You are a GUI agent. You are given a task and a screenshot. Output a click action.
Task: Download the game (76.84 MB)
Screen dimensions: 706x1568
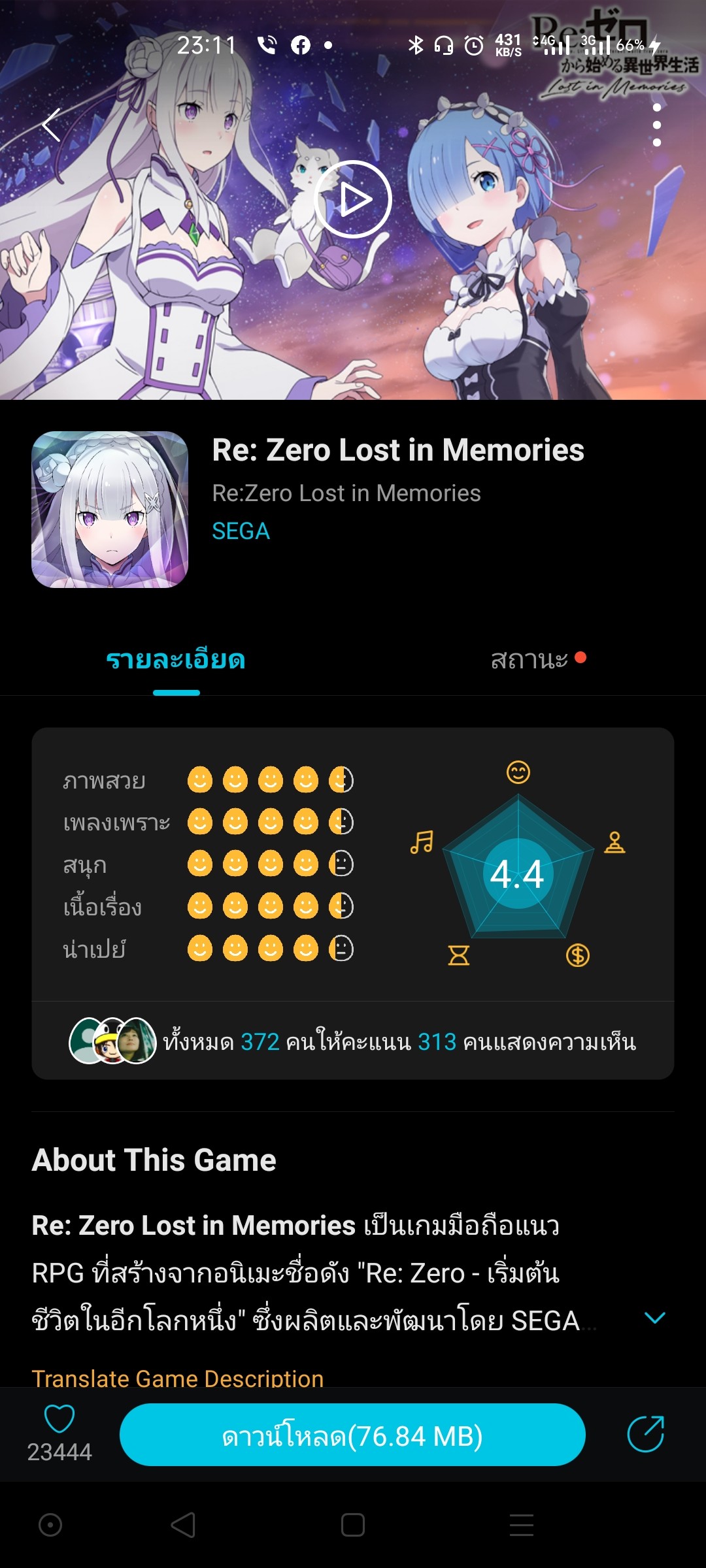(x=352, y=1435)
